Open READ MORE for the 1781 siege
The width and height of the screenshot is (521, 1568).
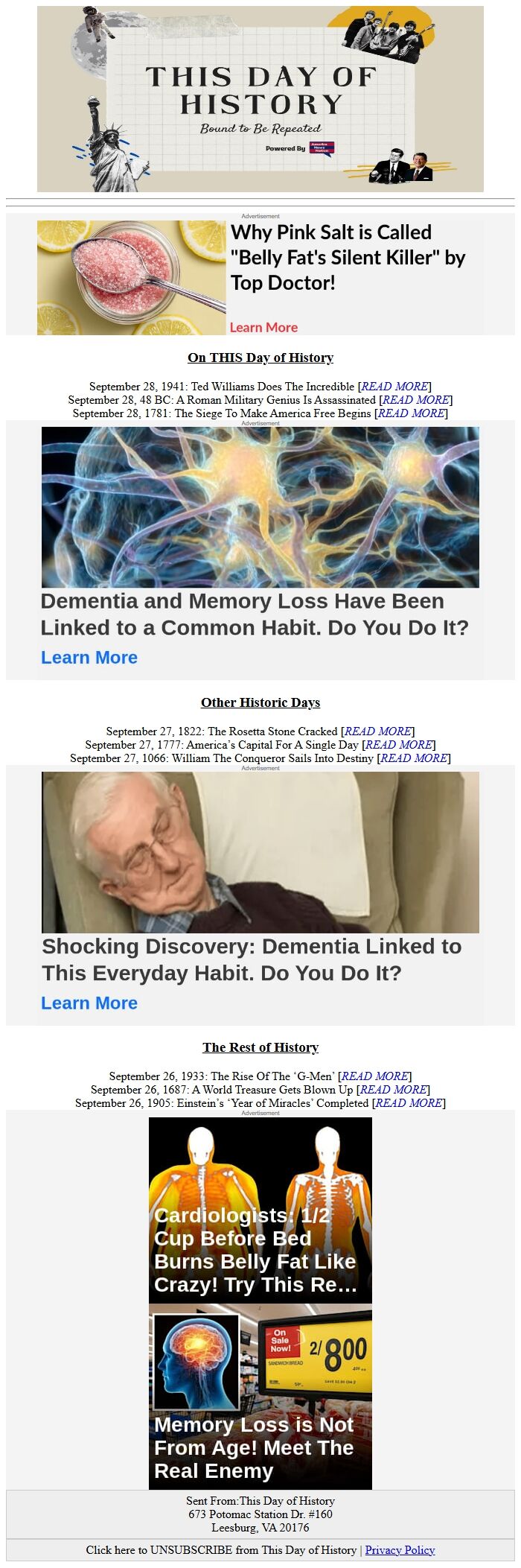click(411, 413)
